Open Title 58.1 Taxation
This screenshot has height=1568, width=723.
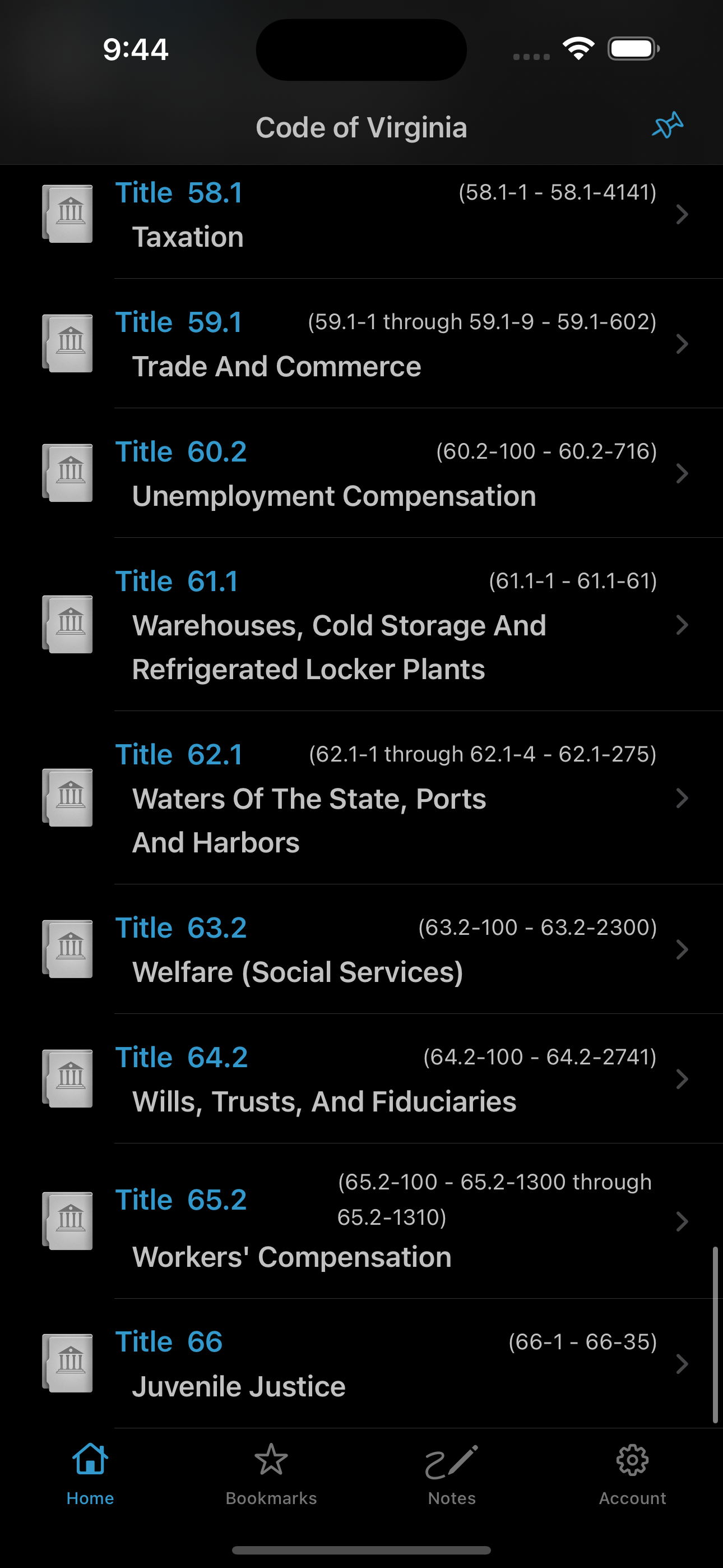(361, 214)
